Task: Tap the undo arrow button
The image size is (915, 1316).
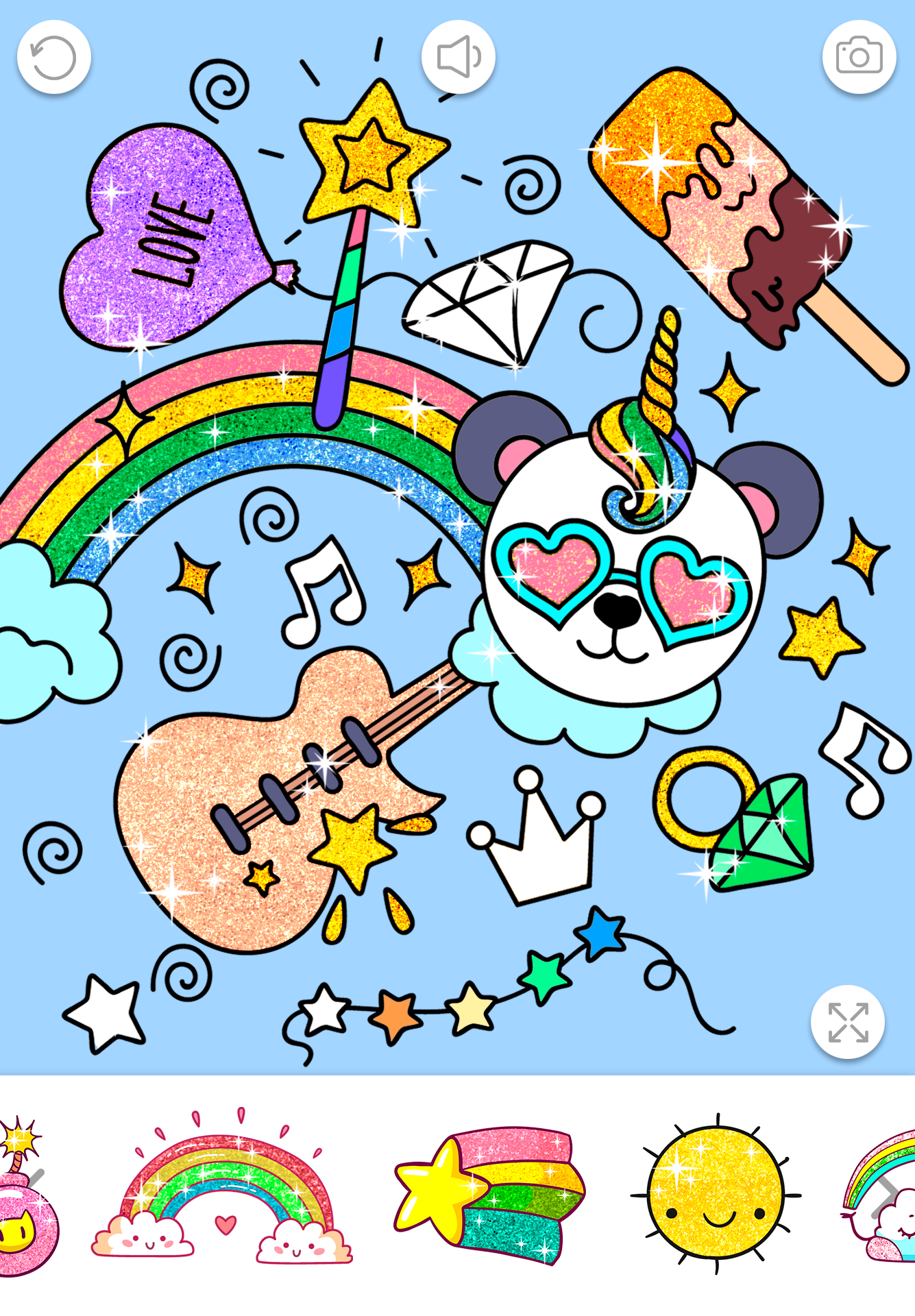Action: pos(54,58)
